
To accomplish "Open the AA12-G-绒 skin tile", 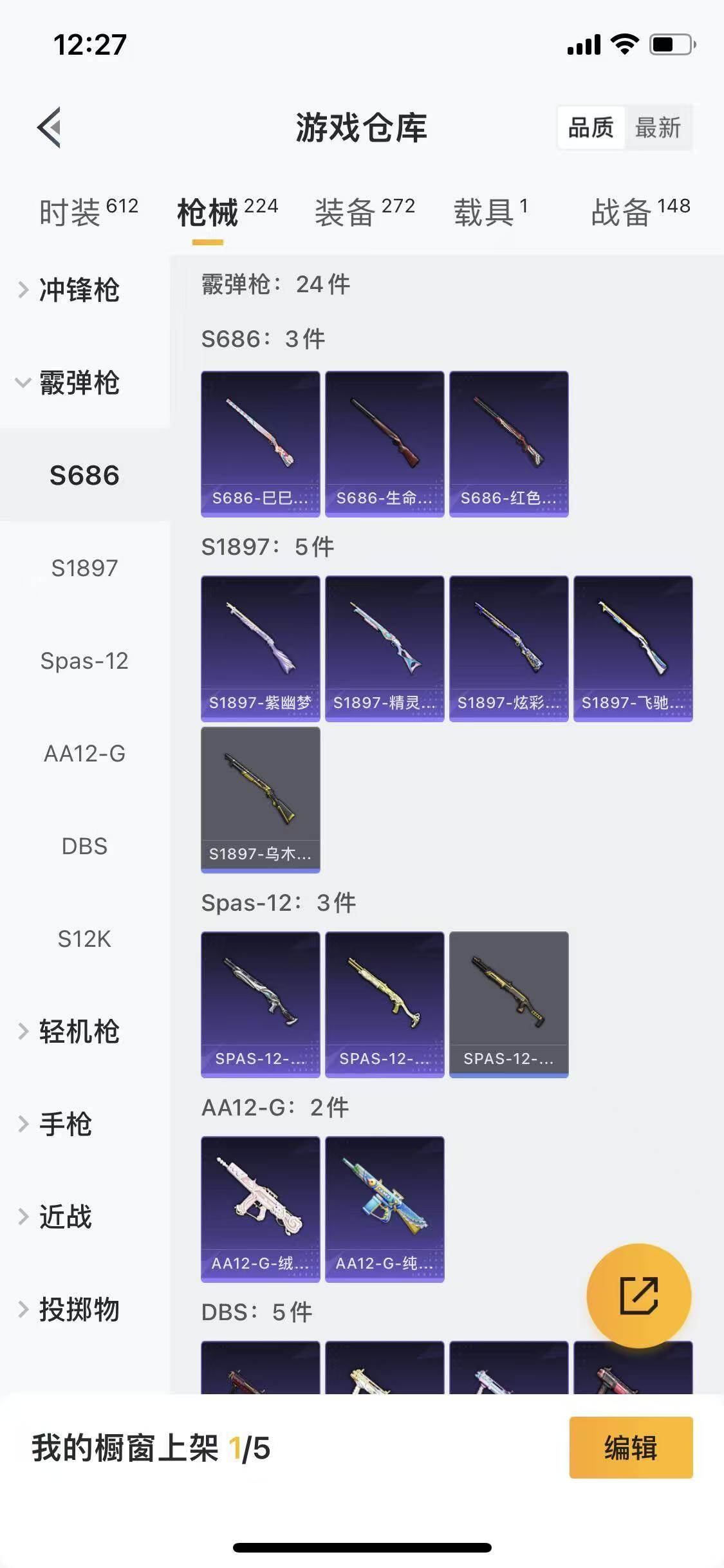I will tap(260, 1209).
